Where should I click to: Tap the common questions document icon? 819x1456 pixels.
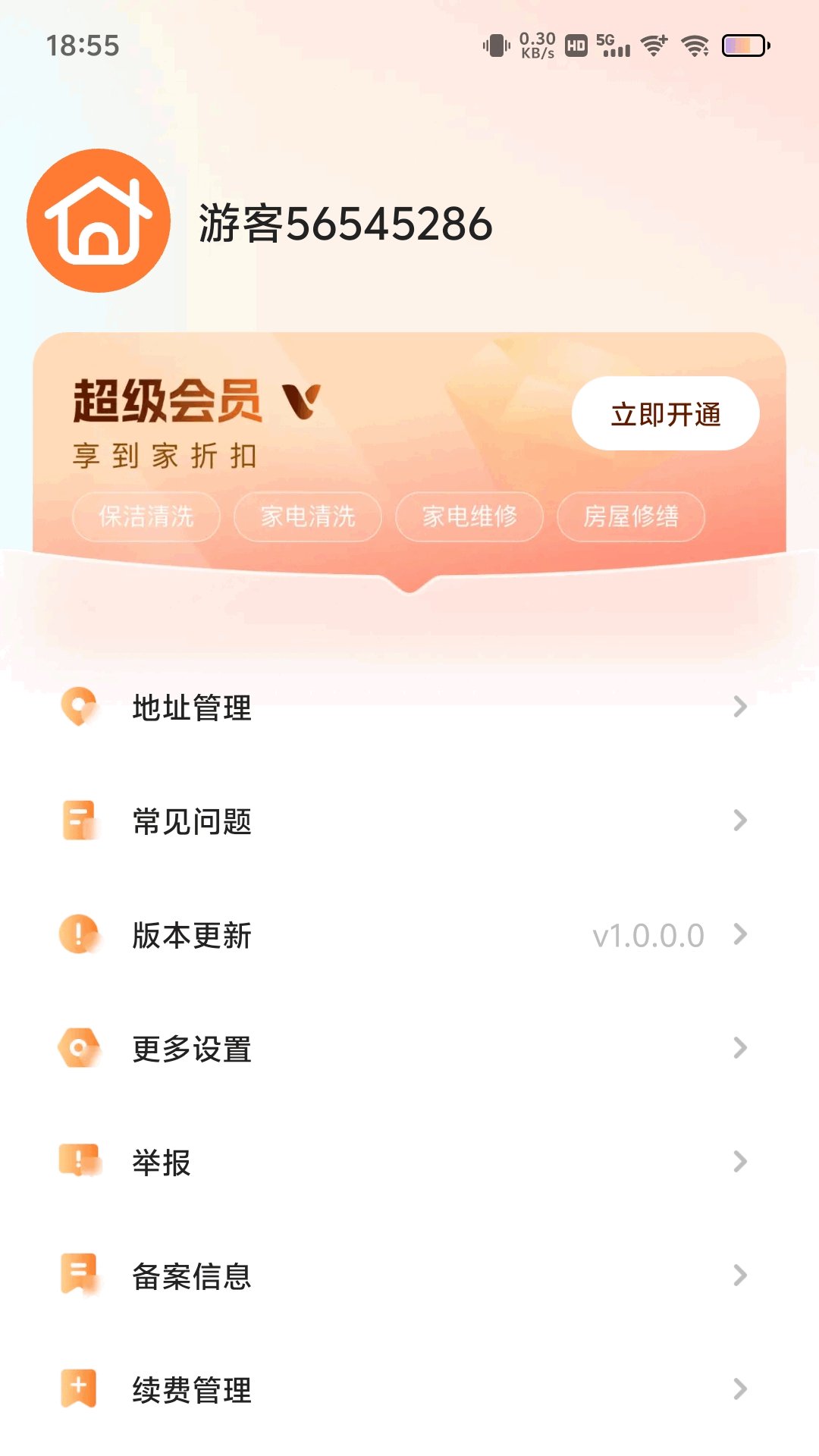coord(78,821)
